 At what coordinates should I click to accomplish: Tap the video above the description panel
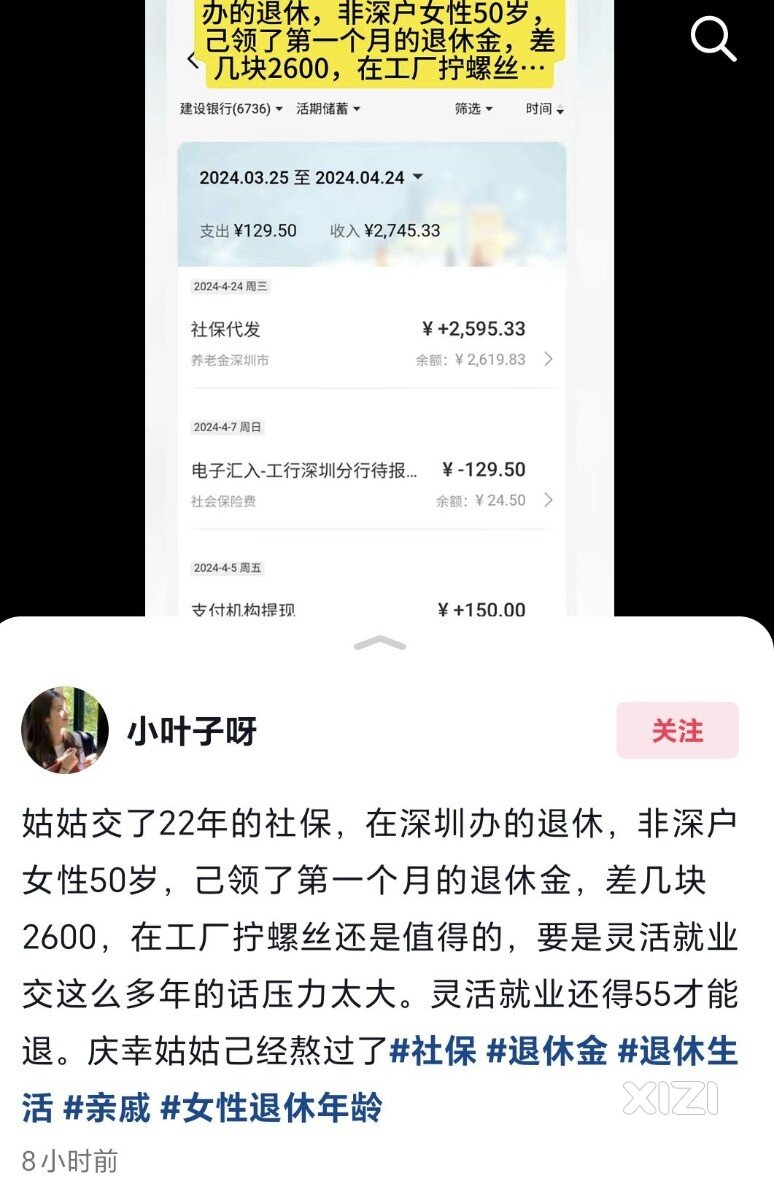pyautogui.click(x=380, y=350)
